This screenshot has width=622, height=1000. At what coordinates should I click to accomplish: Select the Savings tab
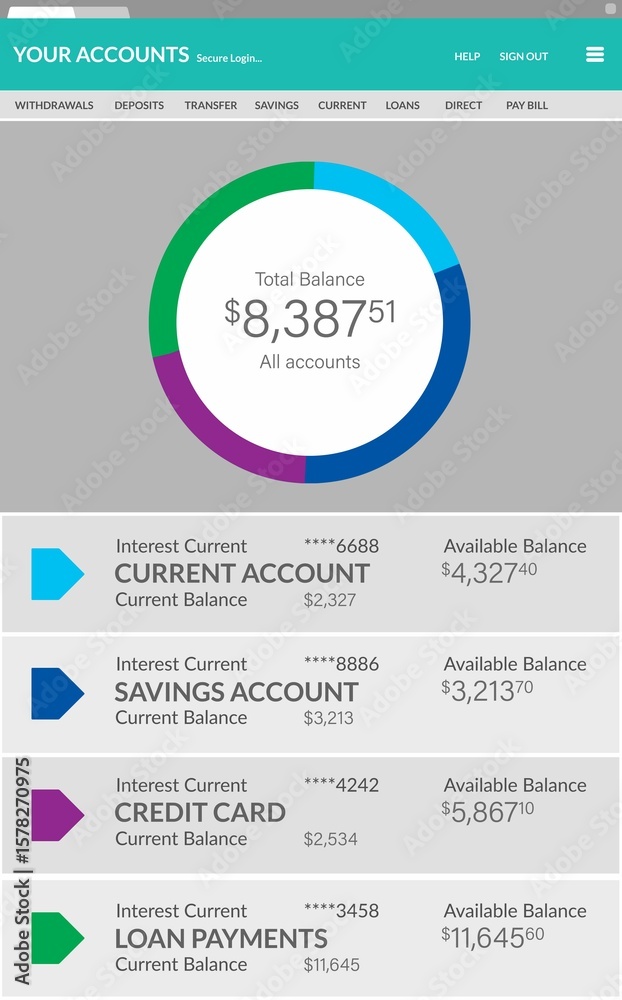(276, 105)
